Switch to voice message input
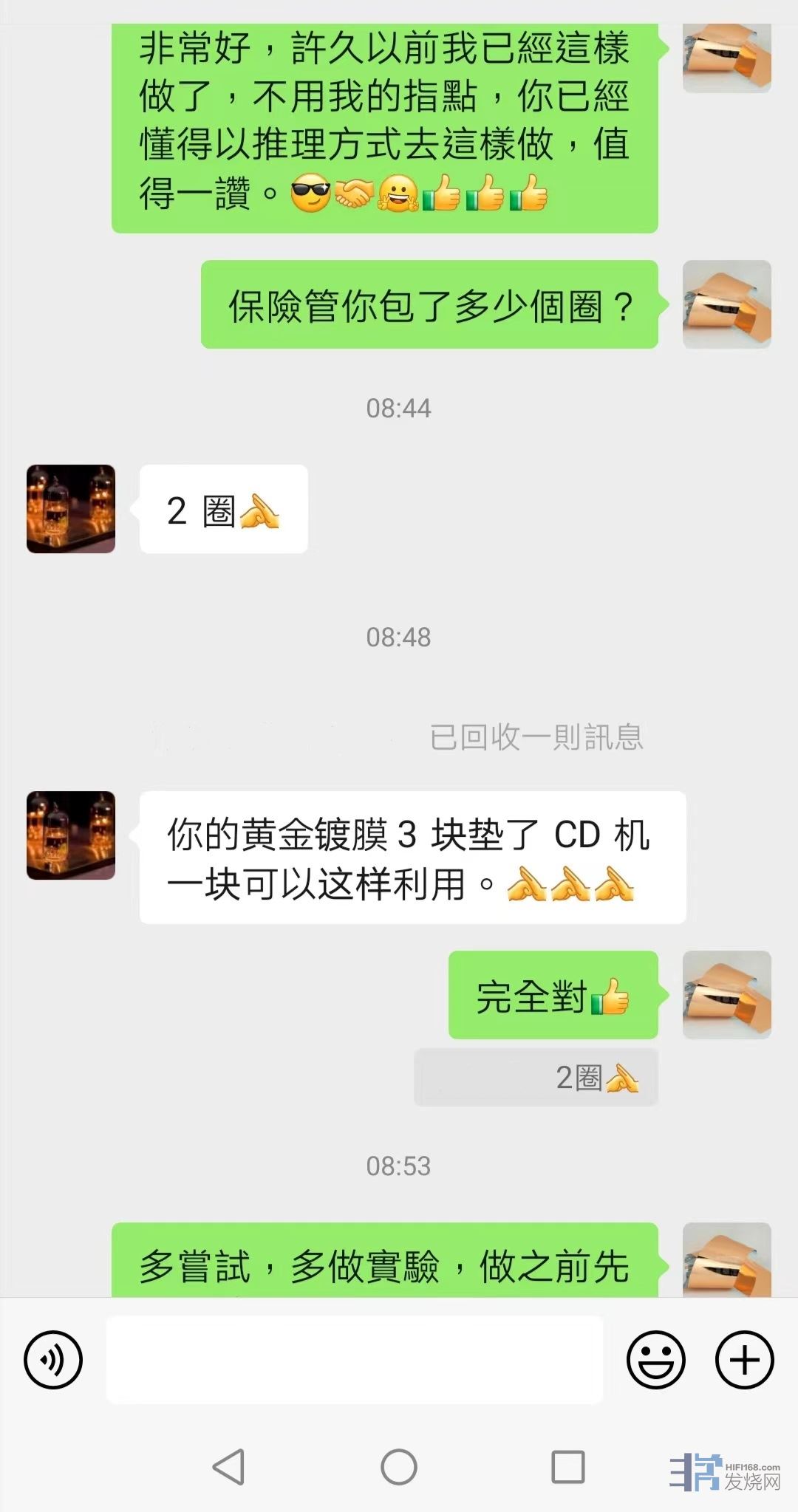The height and width of the screenshot is (1512, 798). pyautogui.click(x=53, y=1360)
